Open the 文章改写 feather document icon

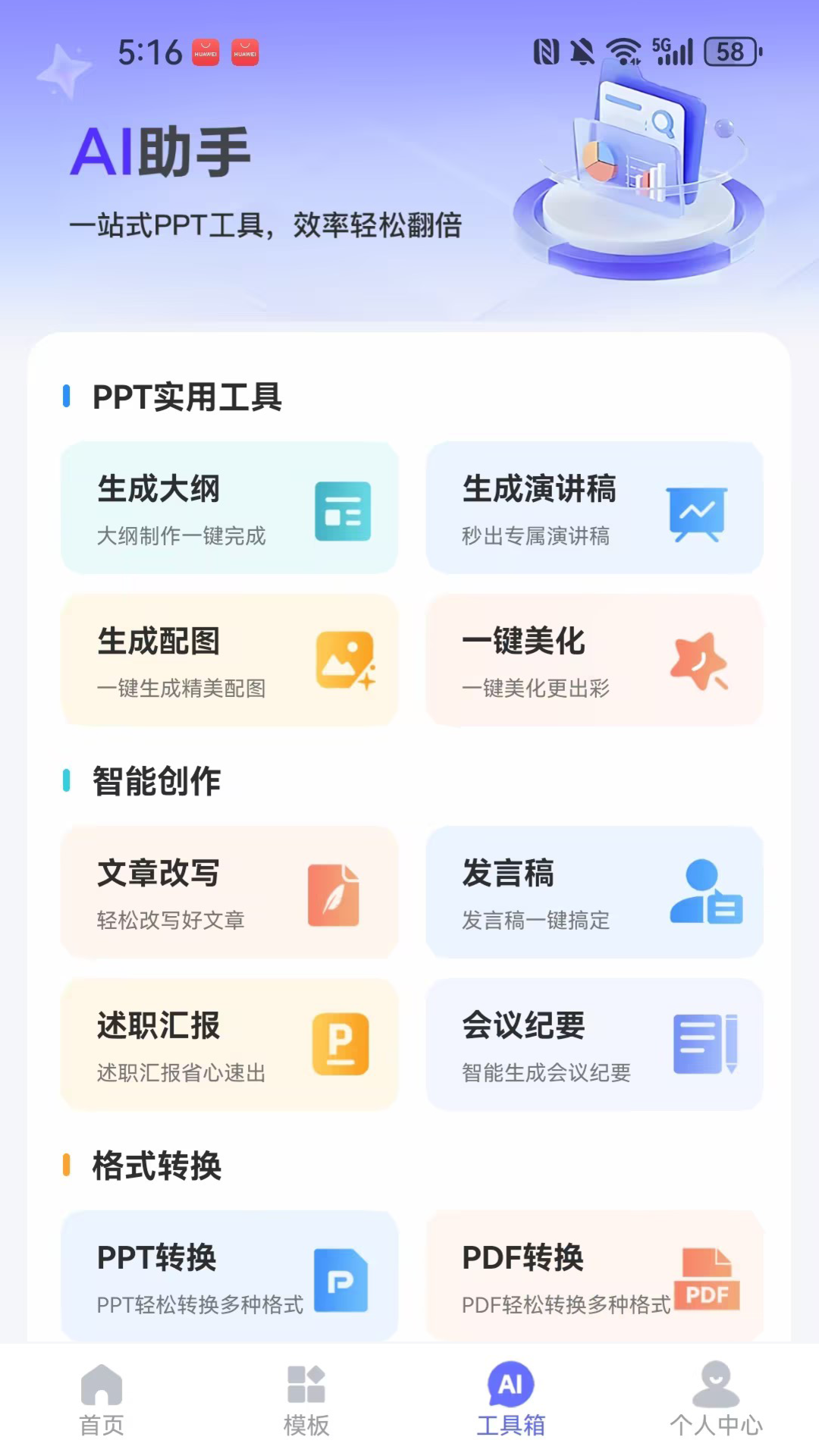point(332,895)
